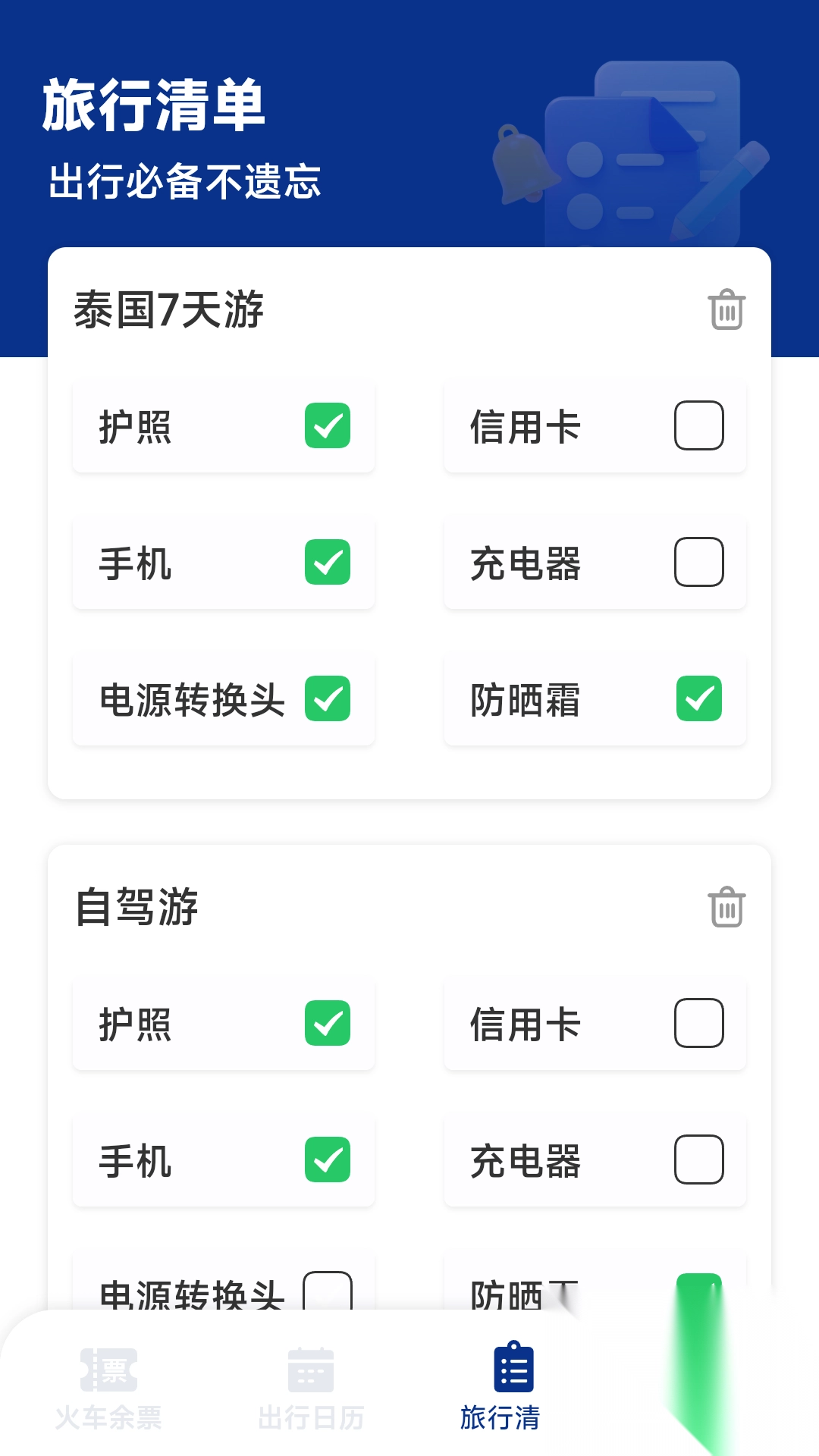Switch to the 火车余票 tab

click(108, 1388)
